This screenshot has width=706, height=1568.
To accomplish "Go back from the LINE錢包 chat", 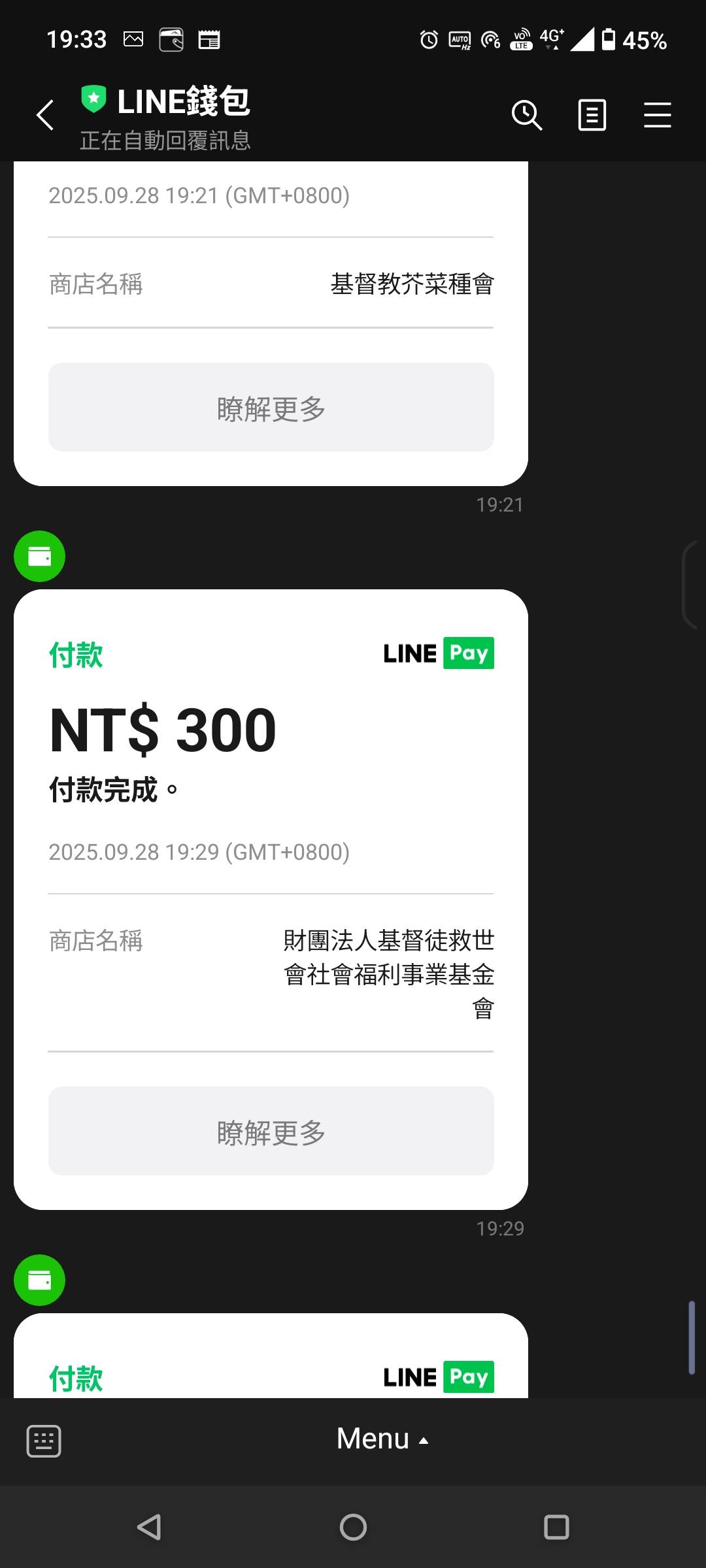I will click(x=45, y=116).
